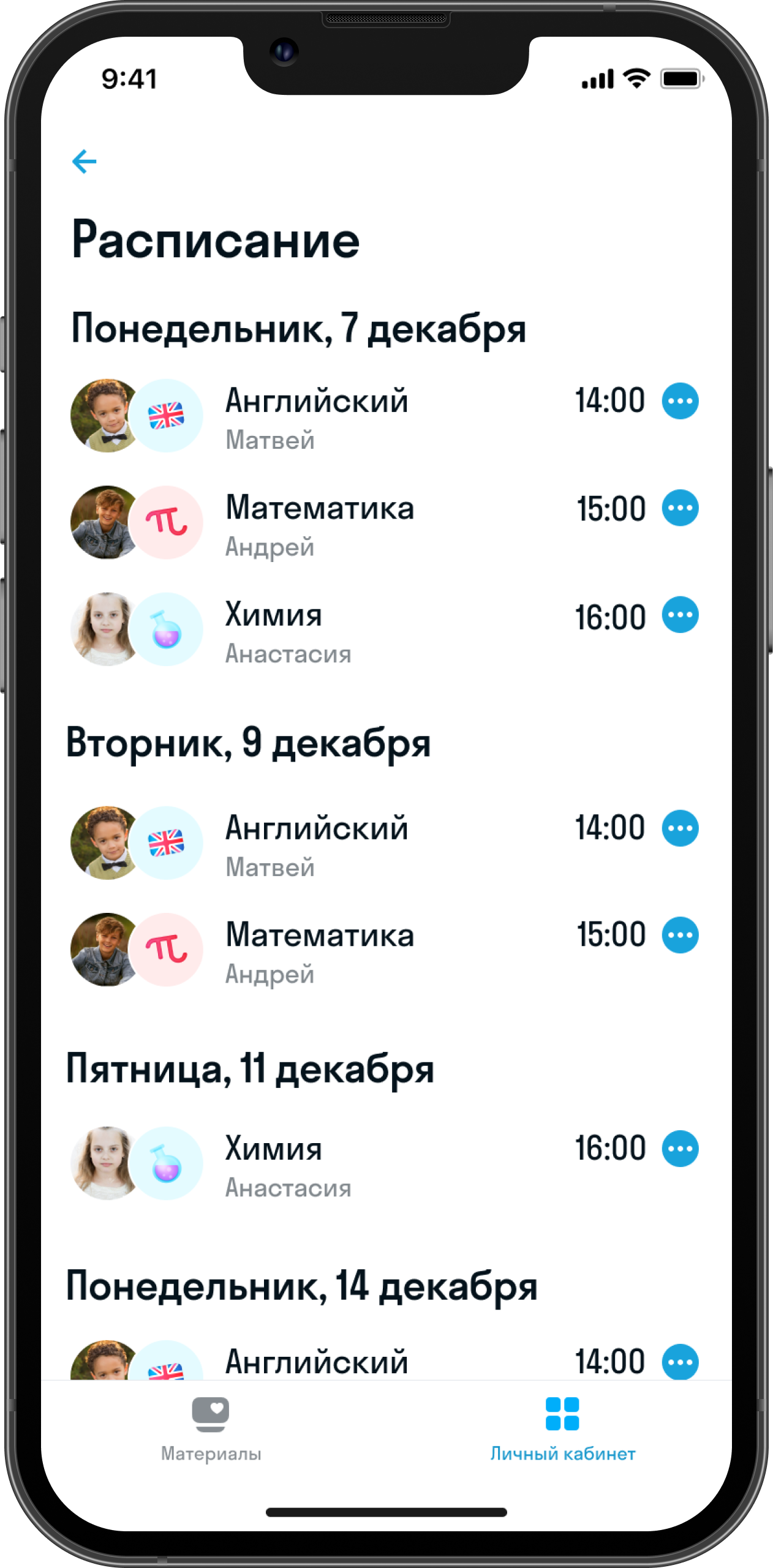Open Анастасия's Химия lesson on Monday 7 декабря
Image resolution: width=773 pixels, height=1568 pixels.
click(x=288, y=631)
